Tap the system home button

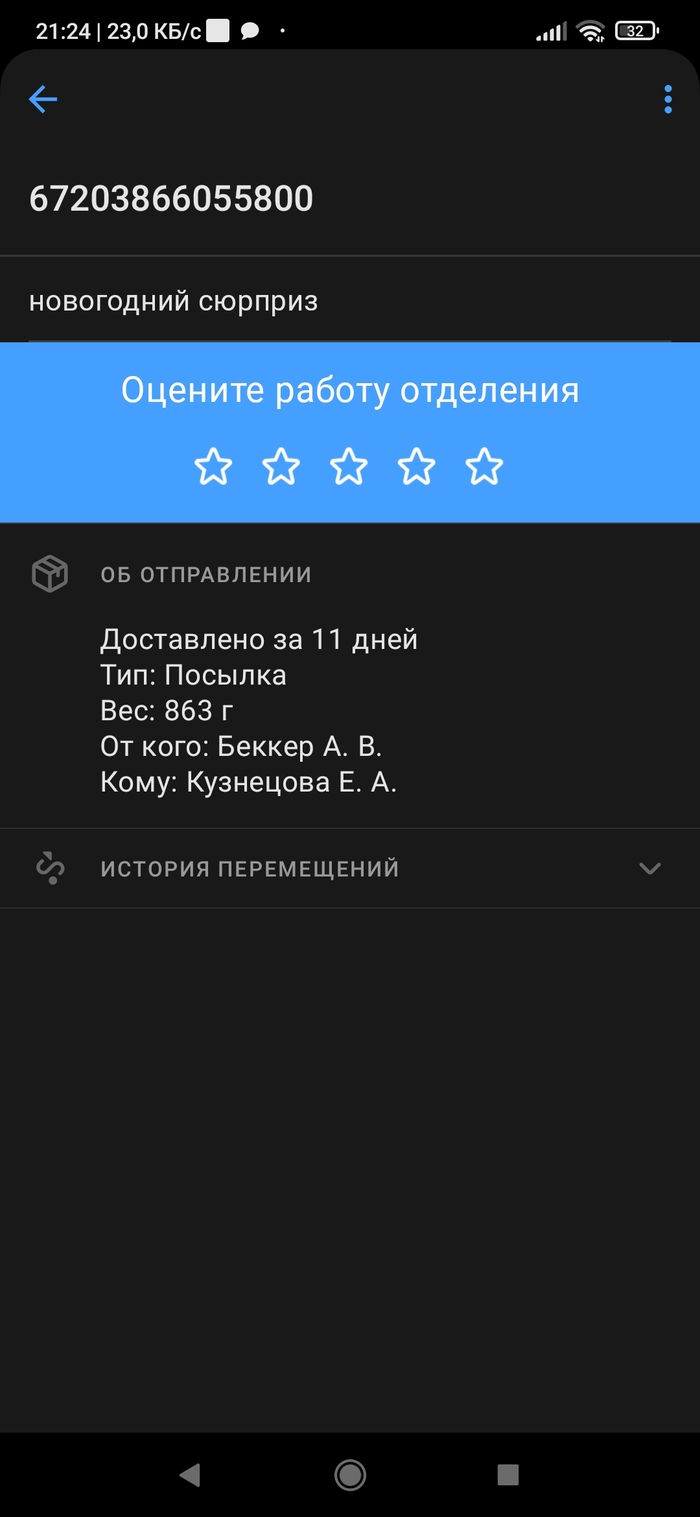coord(350,1474)
